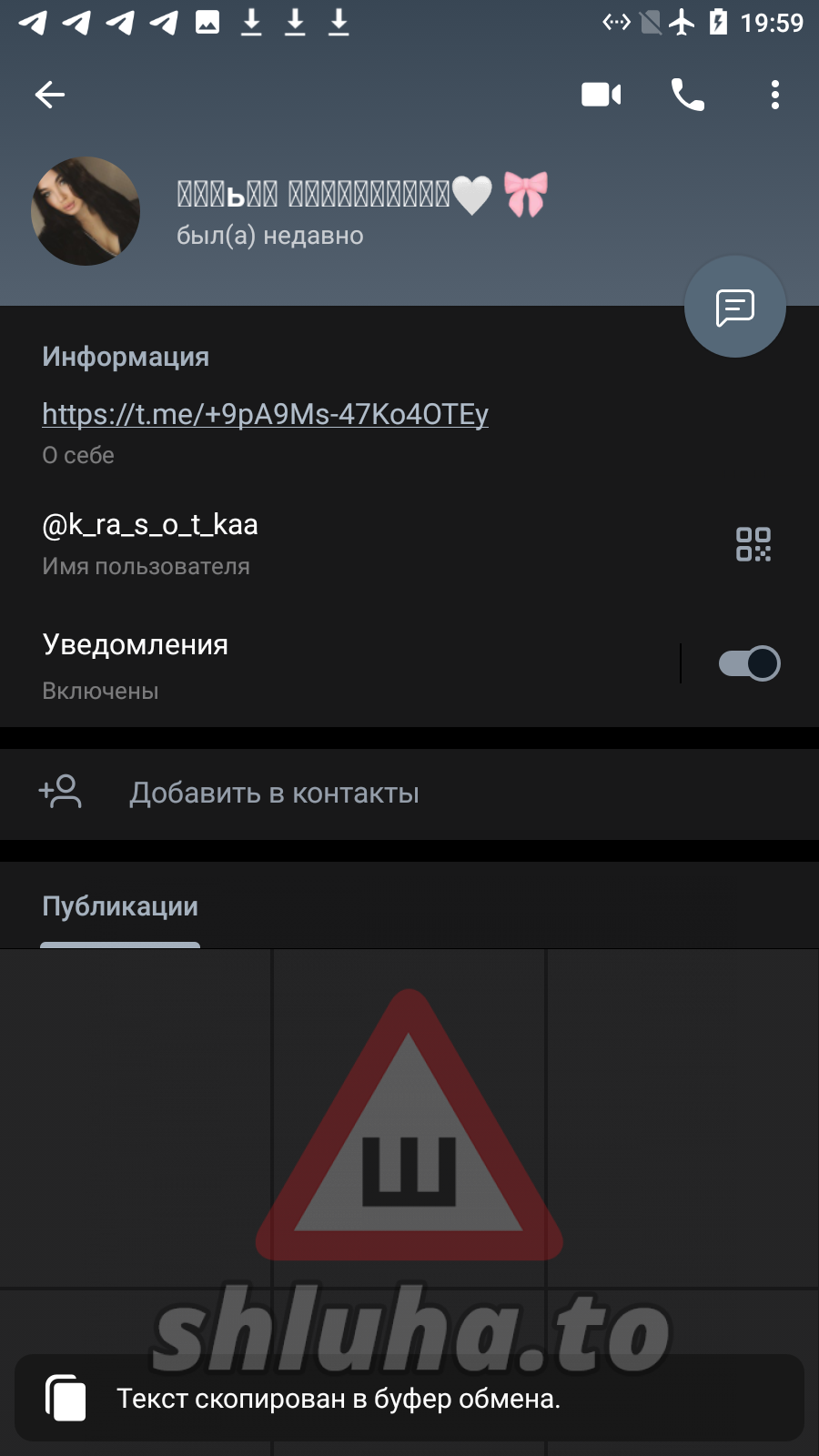The height and width of the screenshot is (1456, 819).
Task: Show the QR code for this username
Action: [753, 544]
